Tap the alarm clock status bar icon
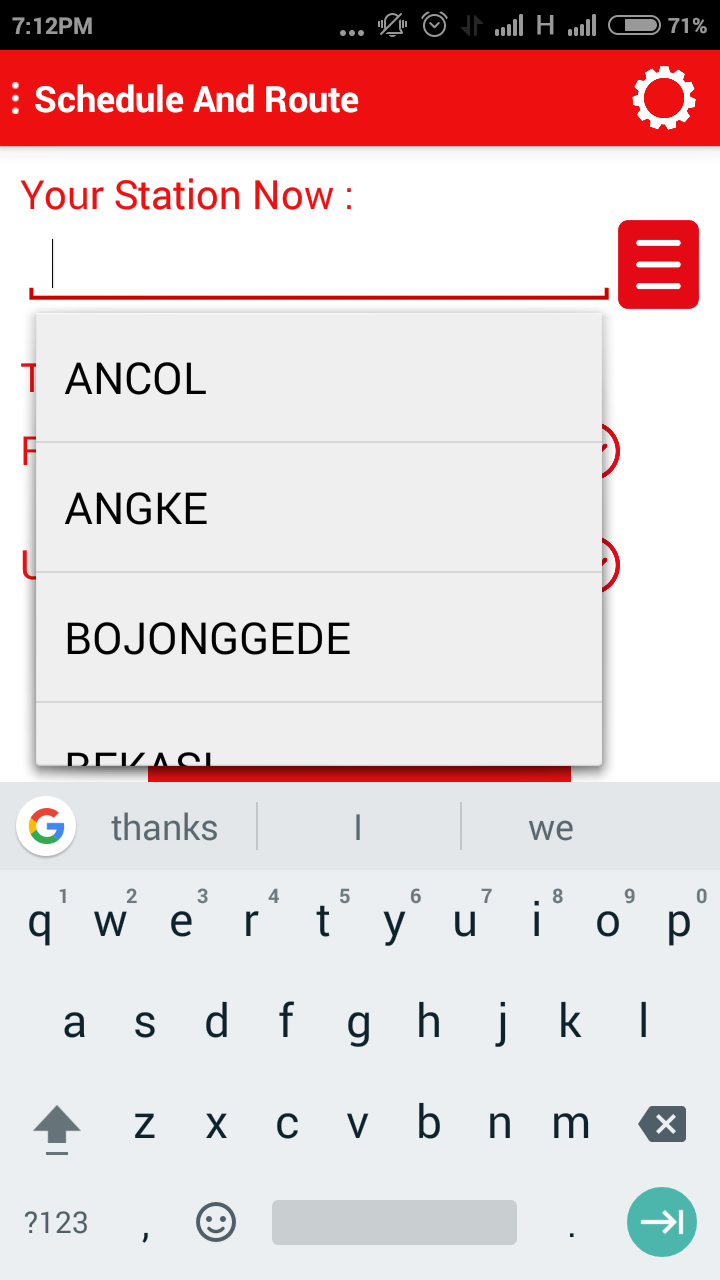This screenshot has width=720, height=1280. [434, 25]
